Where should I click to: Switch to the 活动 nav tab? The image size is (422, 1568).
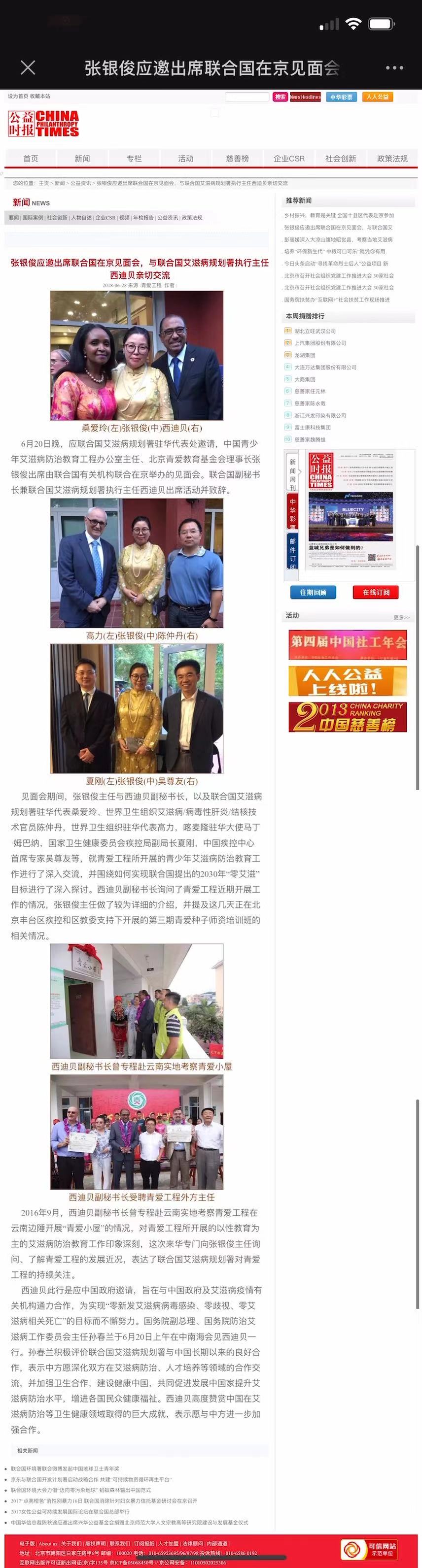coord(186,158)
